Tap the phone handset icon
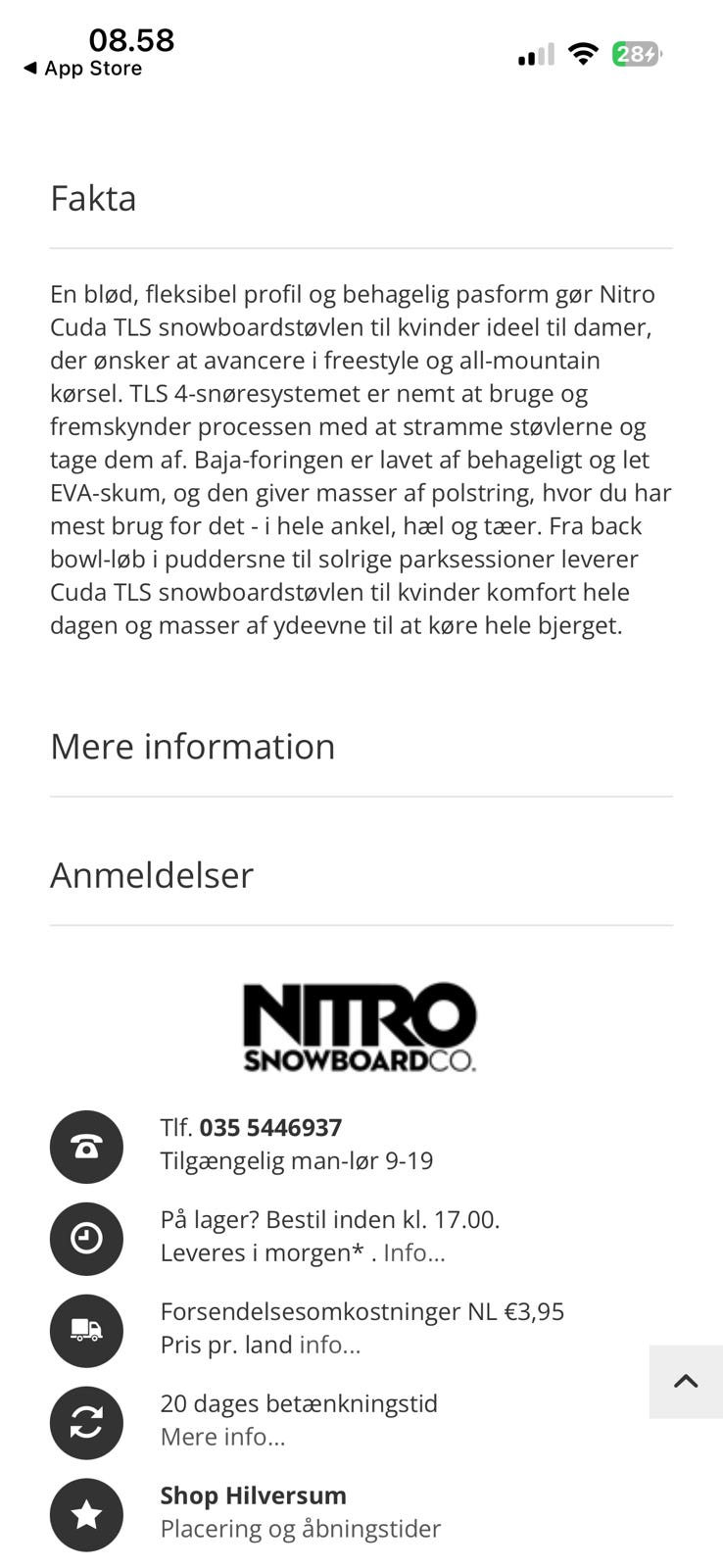 click(86, 1147)
